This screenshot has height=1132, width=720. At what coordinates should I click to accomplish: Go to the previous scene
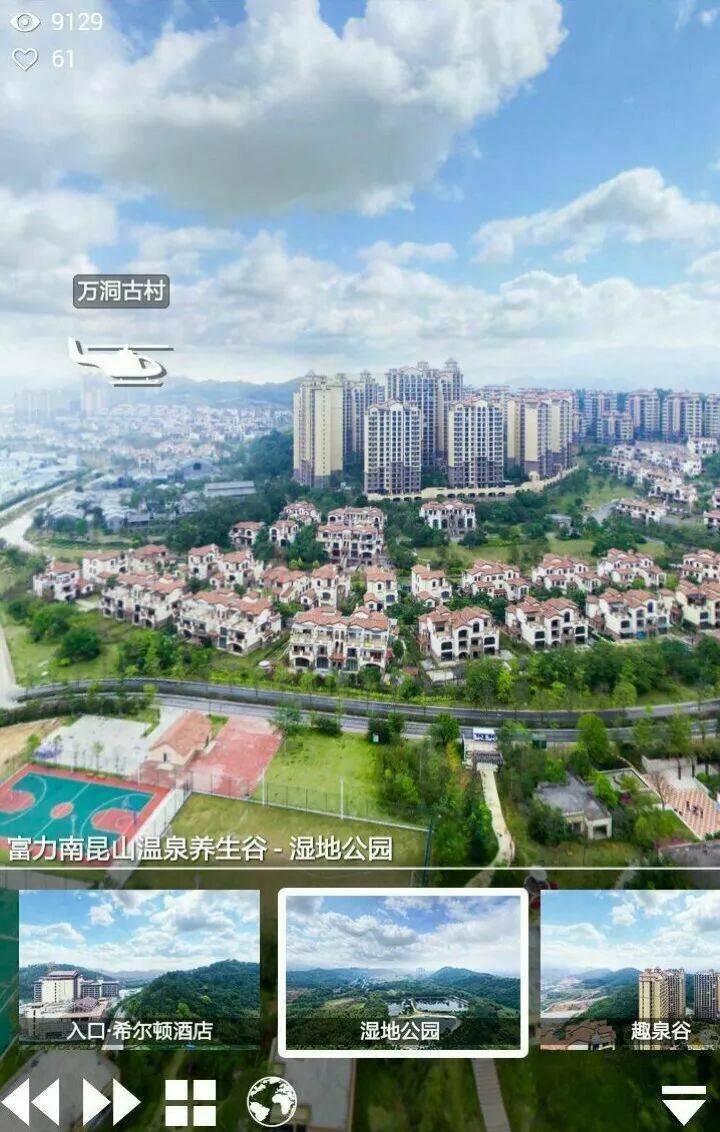tap(30, 1102)
